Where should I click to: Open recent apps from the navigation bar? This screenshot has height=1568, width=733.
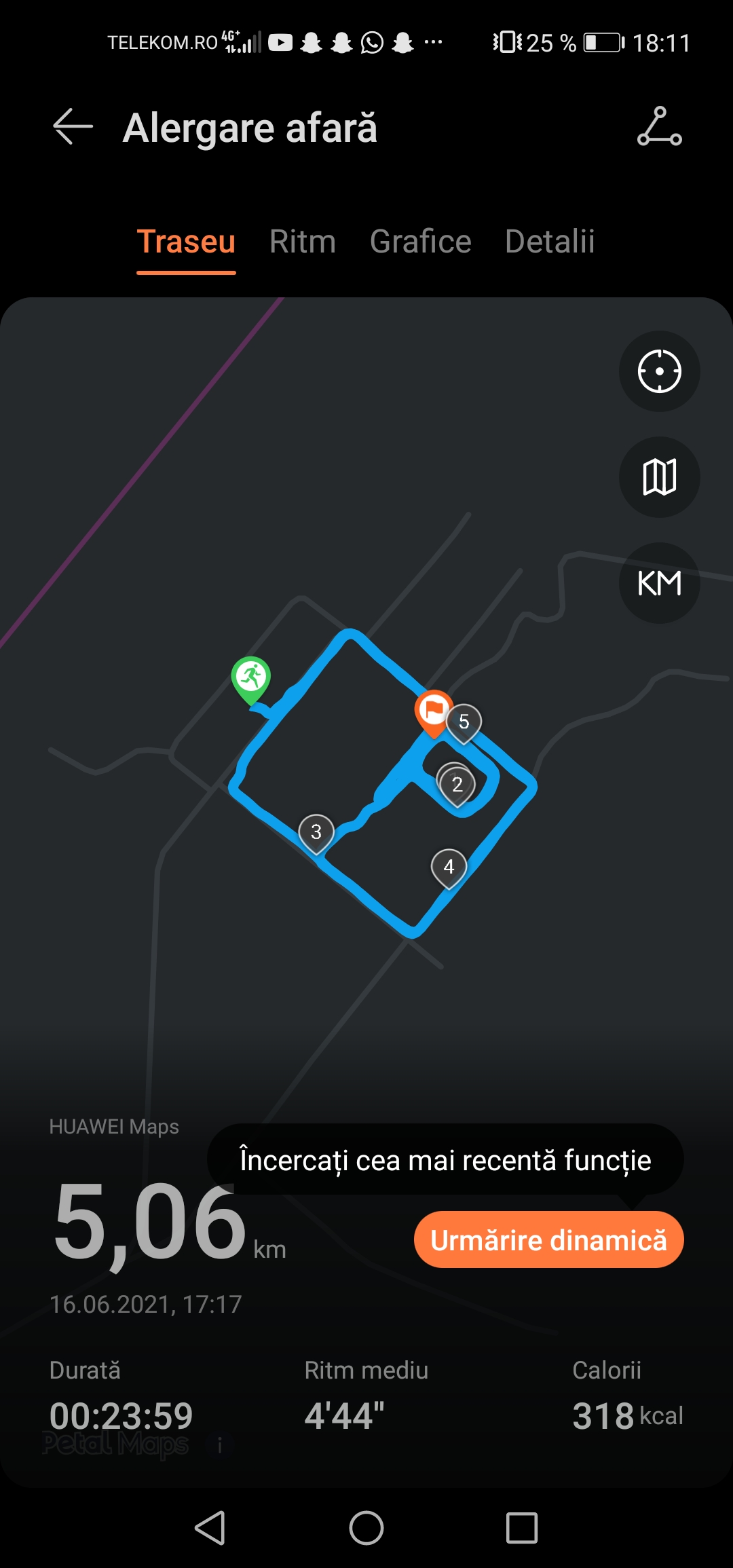(522, 1528)
